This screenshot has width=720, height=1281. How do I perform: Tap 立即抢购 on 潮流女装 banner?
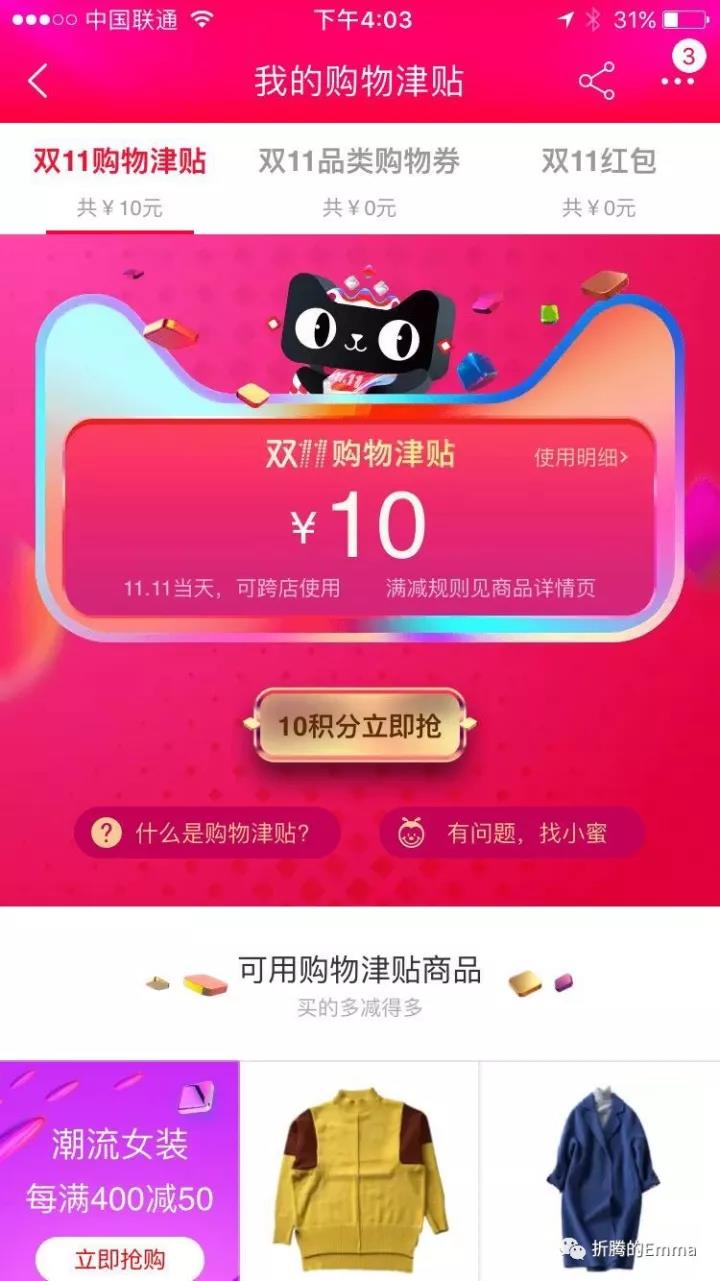coord(120,1258)
